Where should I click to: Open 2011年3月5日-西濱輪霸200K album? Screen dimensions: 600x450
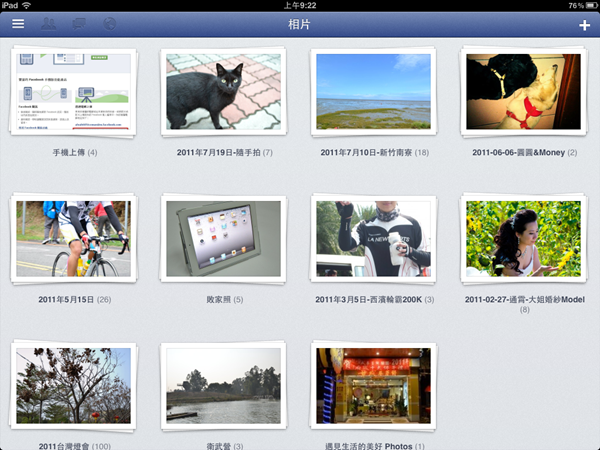point(373,238)
